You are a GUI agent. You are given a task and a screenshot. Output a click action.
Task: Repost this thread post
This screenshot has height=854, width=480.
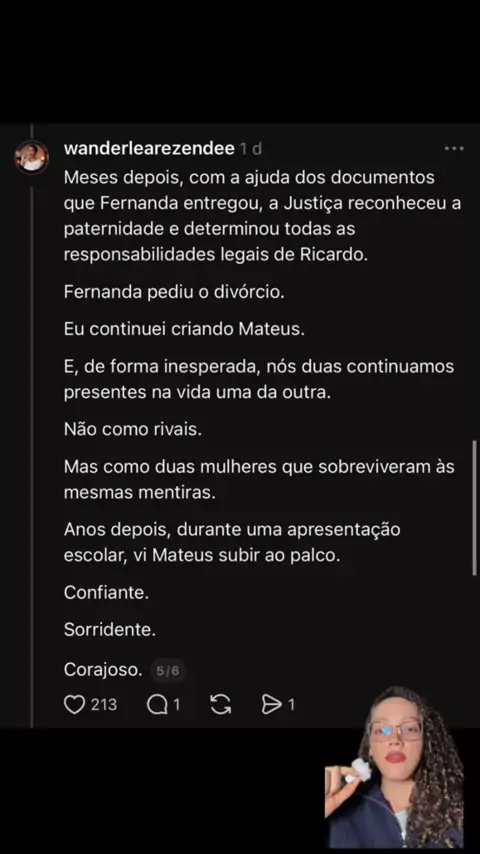point(220,704)
